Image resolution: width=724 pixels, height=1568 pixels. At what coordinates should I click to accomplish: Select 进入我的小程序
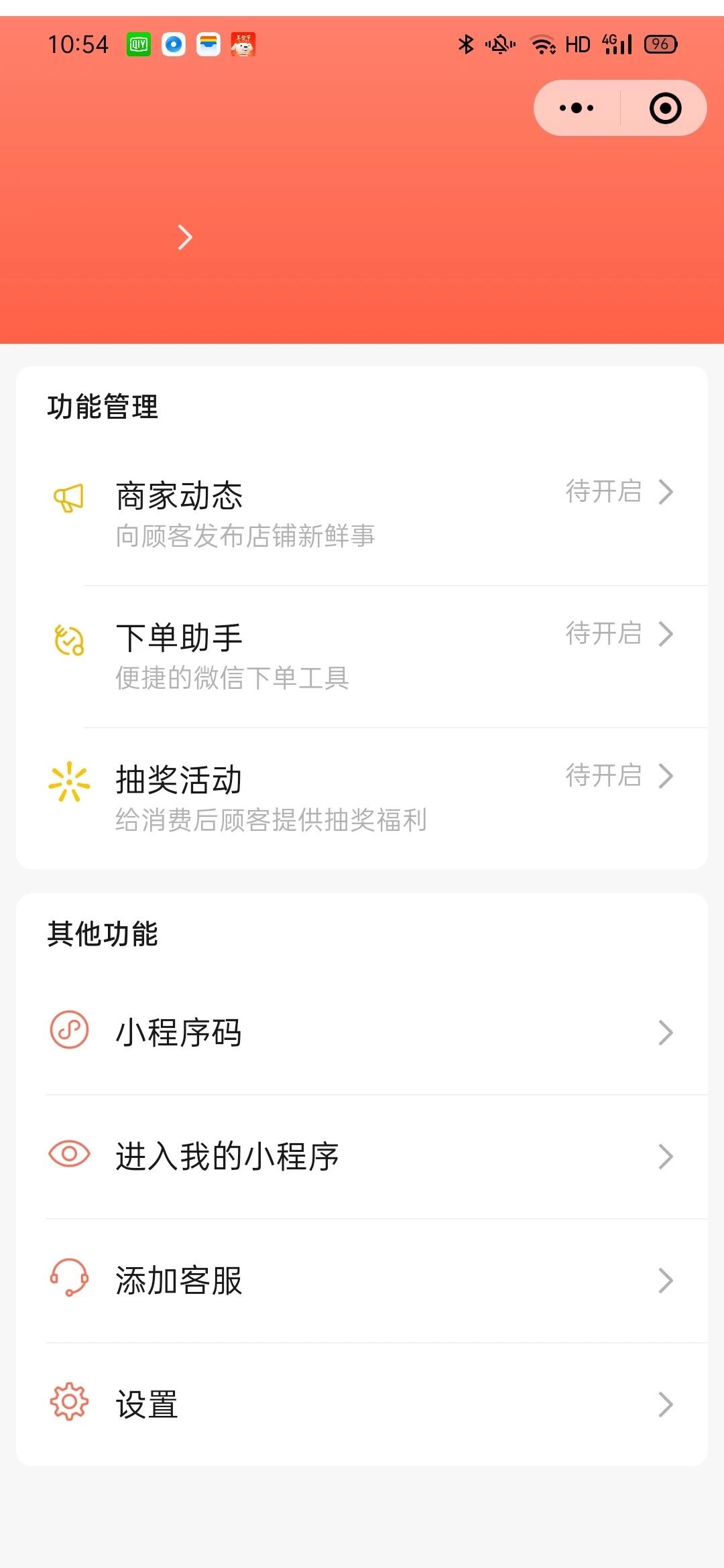tap(362, 1157)
